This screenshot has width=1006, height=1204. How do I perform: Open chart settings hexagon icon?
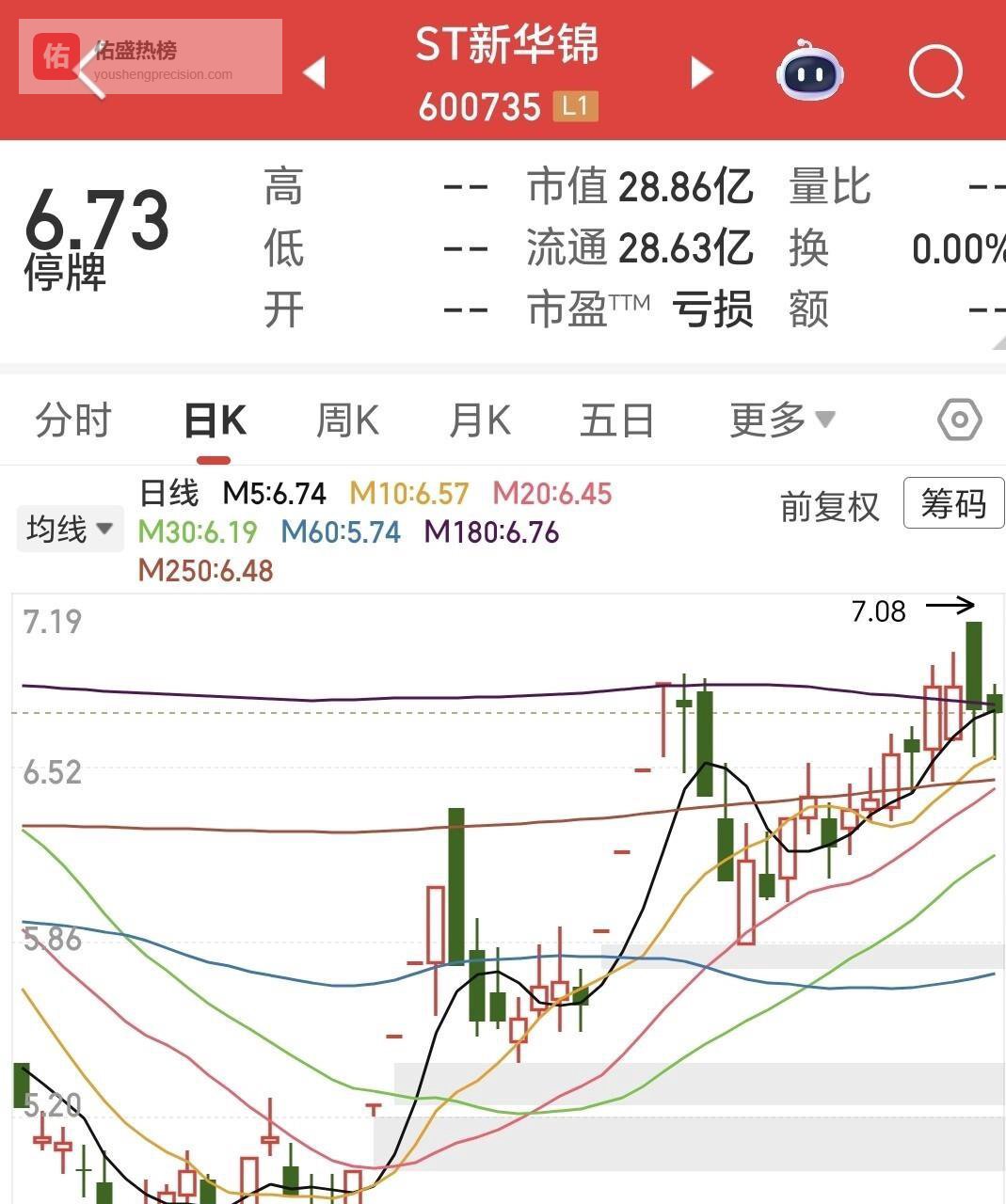coord(960,420)
